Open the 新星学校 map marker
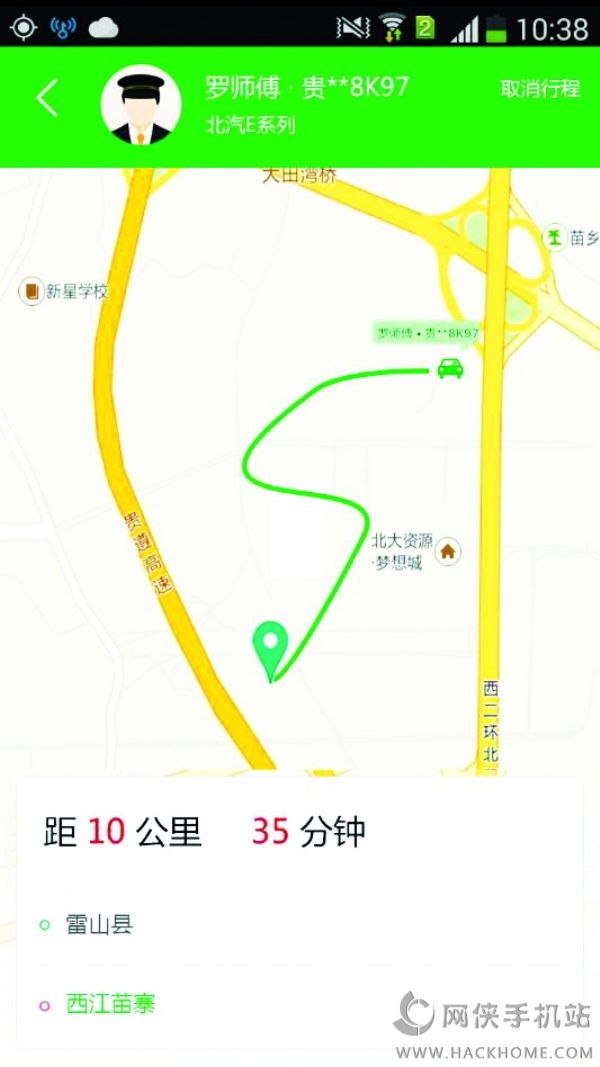600x1067 pixels. [x=32, y=291]
